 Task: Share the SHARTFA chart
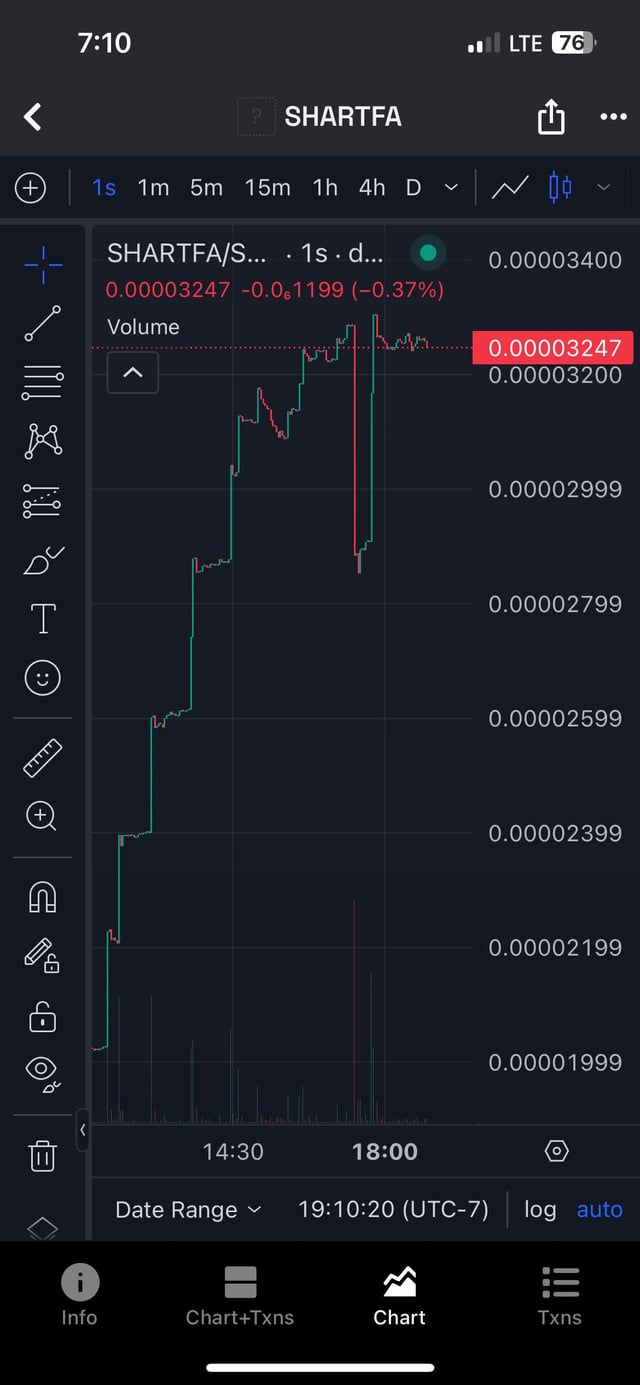[551, 117]
